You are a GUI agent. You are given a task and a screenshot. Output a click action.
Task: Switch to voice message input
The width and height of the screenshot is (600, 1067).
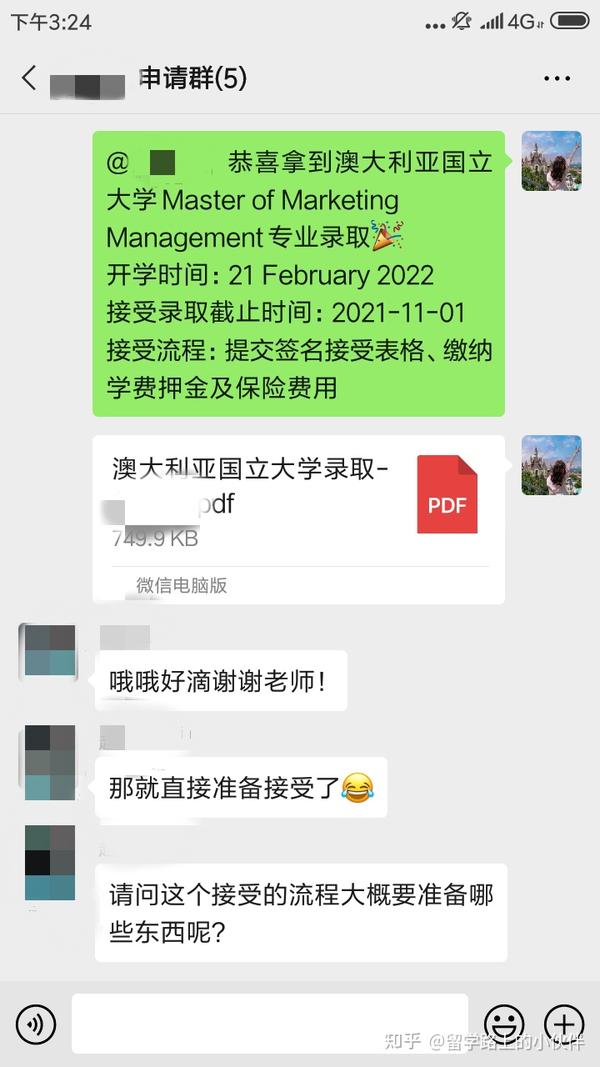tap(36, 1023)
